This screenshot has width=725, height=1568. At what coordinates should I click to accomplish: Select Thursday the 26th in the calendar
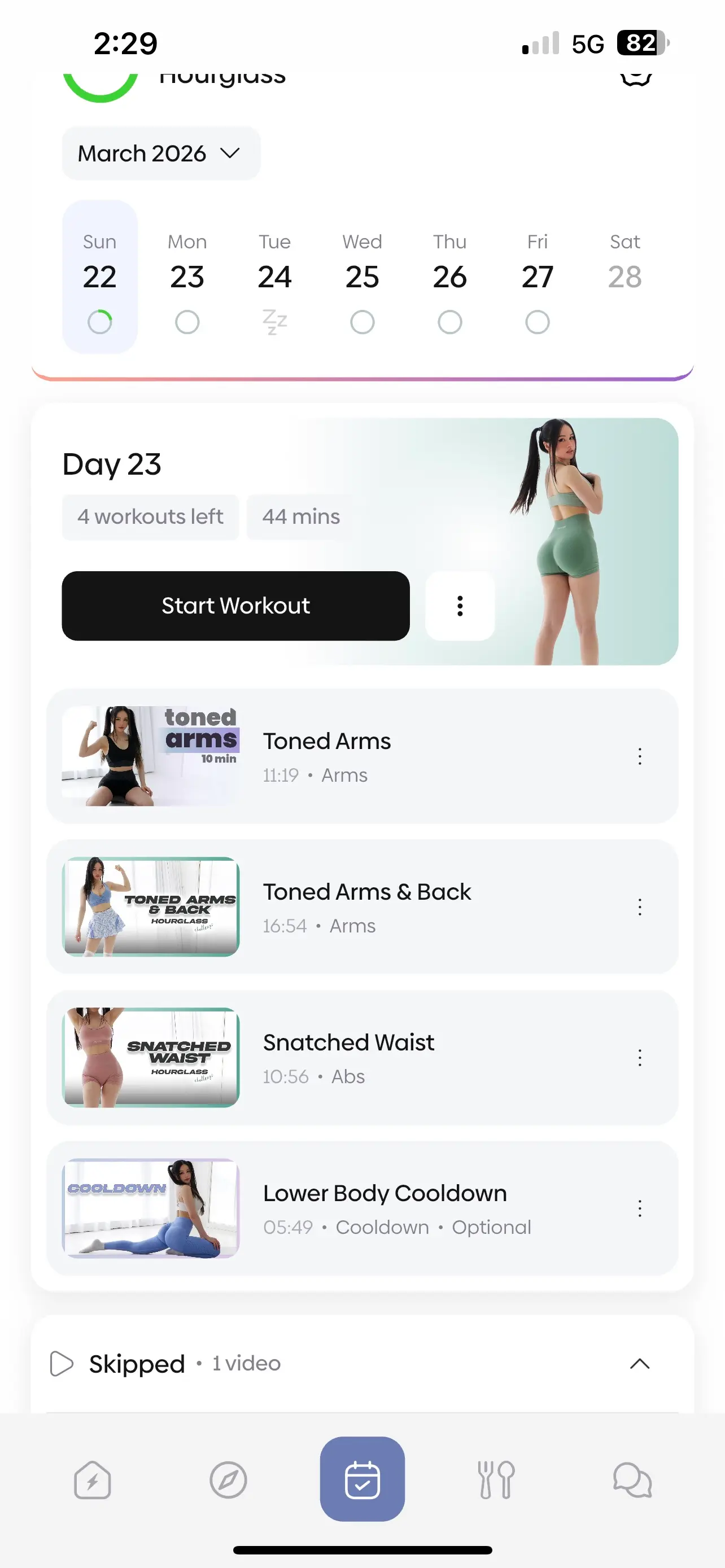pyautogui.click(x=450, y=278)
